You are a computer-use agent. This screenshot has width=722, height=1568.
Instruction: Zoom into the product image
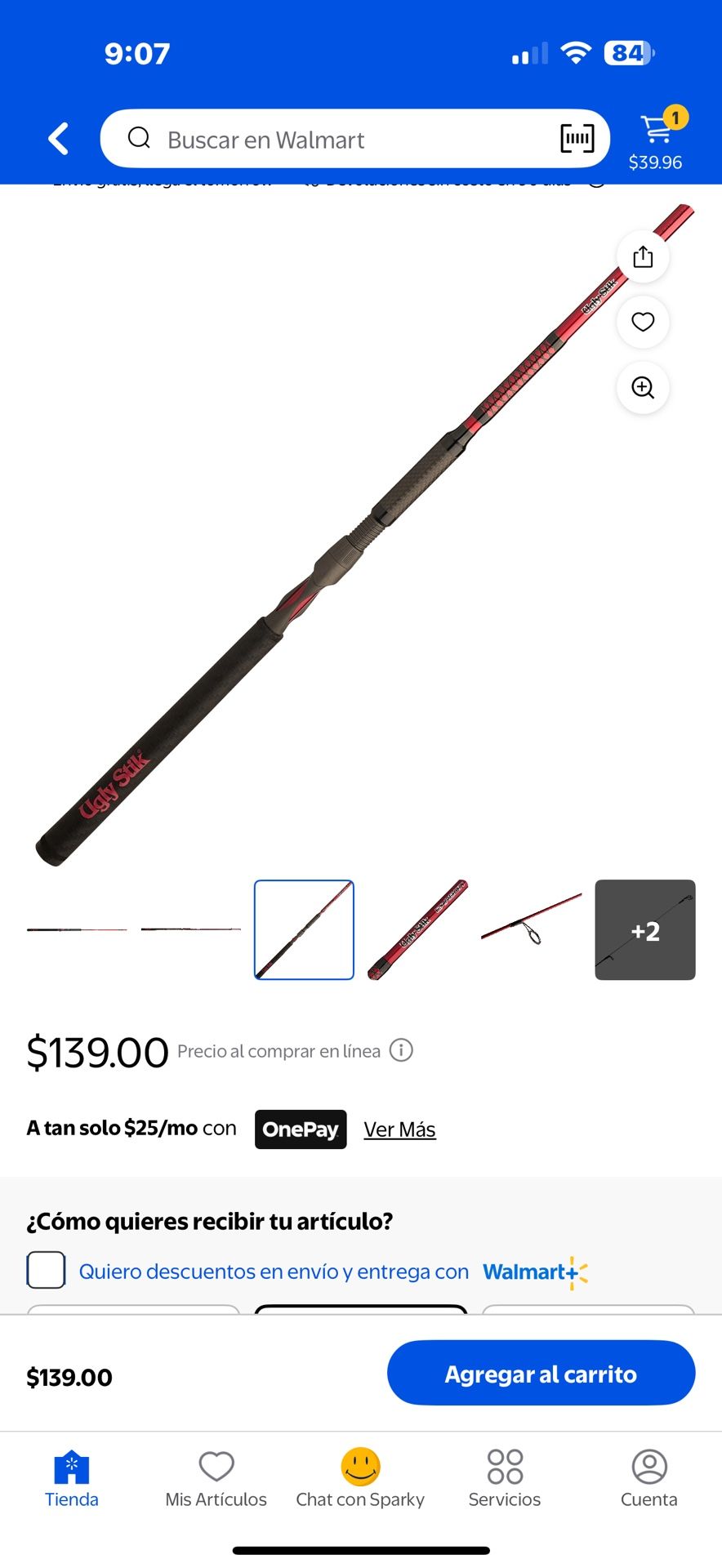(643, 387)
